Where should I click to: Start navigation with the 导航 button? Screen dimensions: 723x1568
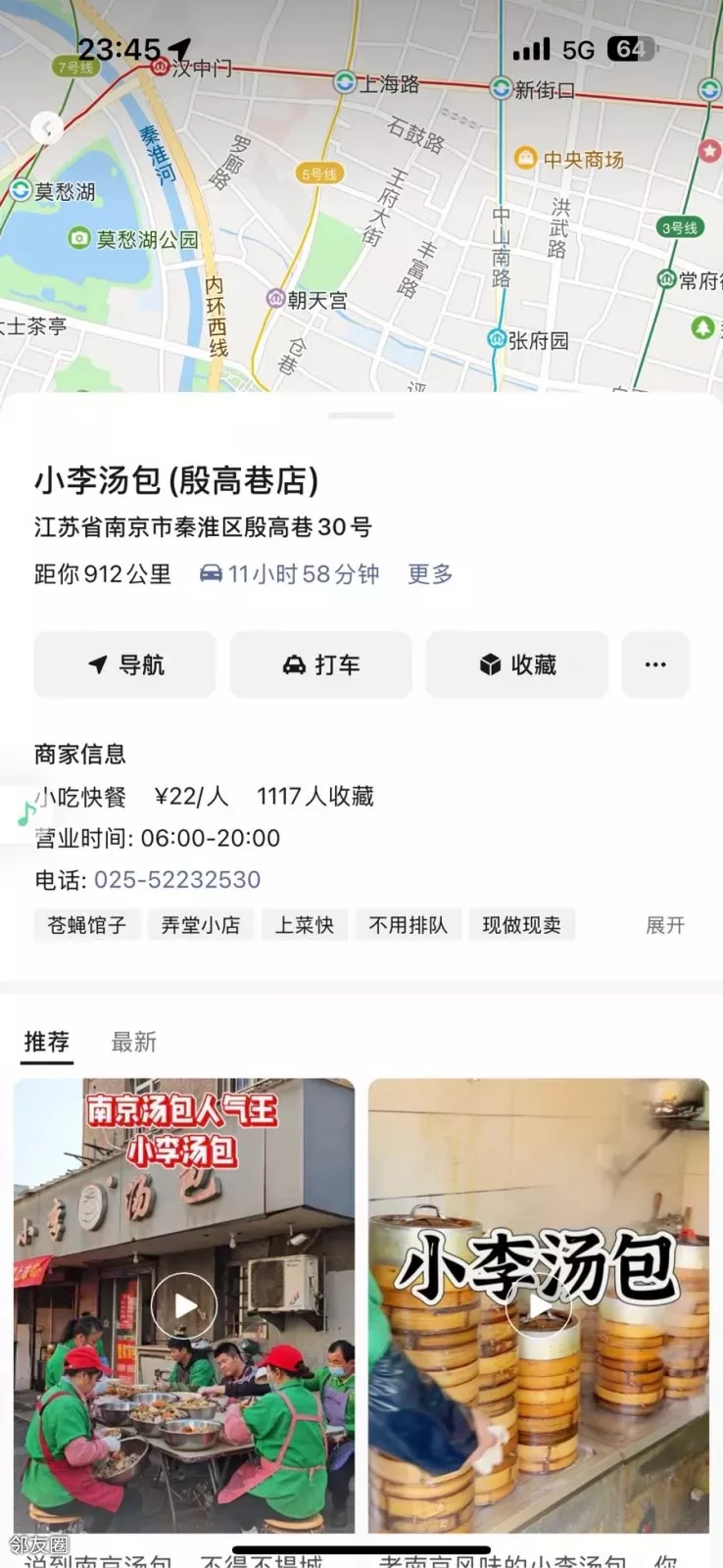pos(125,665)
